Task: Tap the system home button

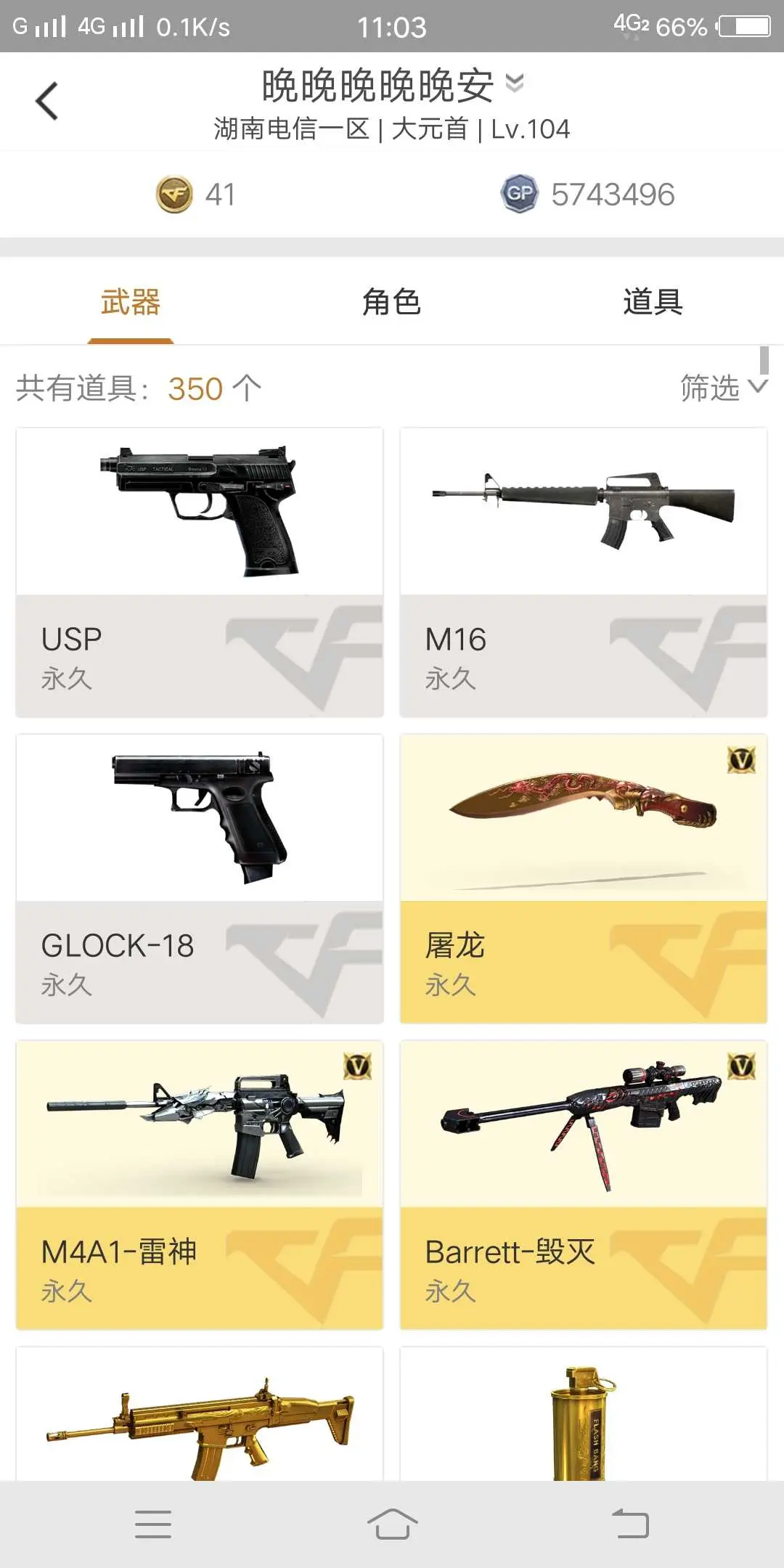Action: coord(392,1524)
